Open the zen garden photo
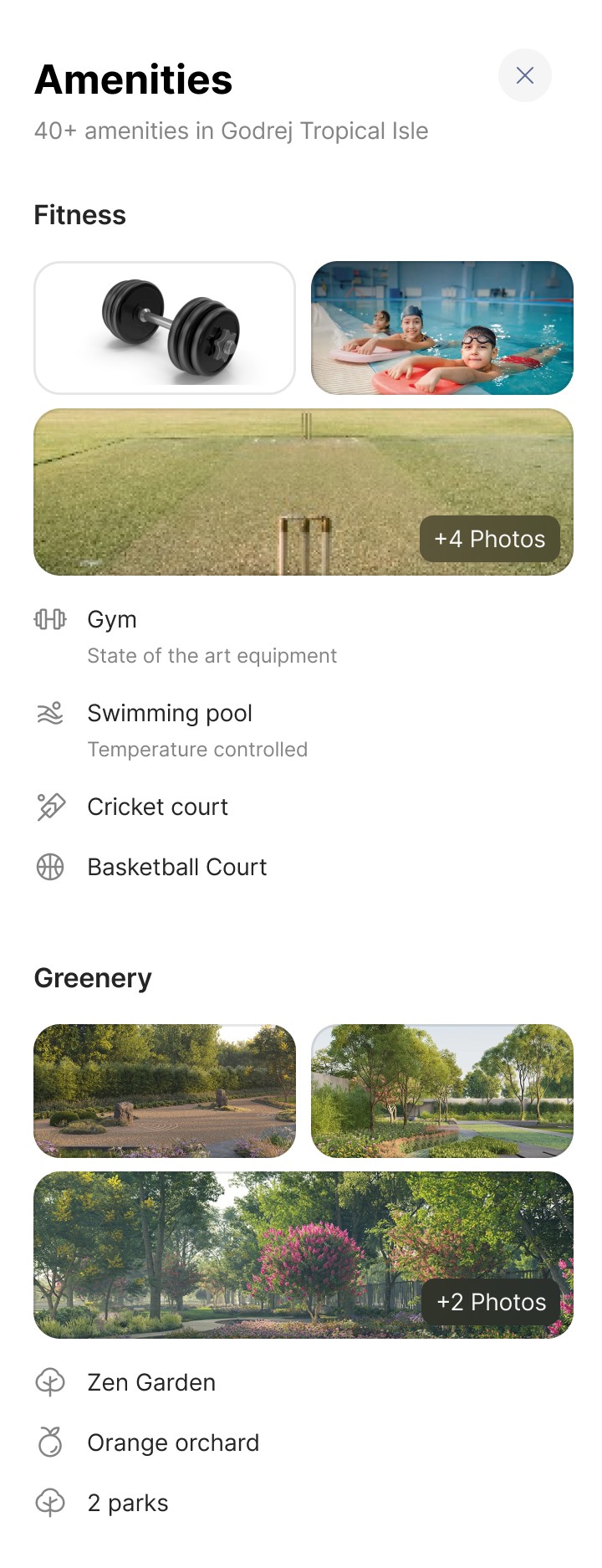Screen dimensions: 602x1568 pyautogui.click(x=165, y=1090)
